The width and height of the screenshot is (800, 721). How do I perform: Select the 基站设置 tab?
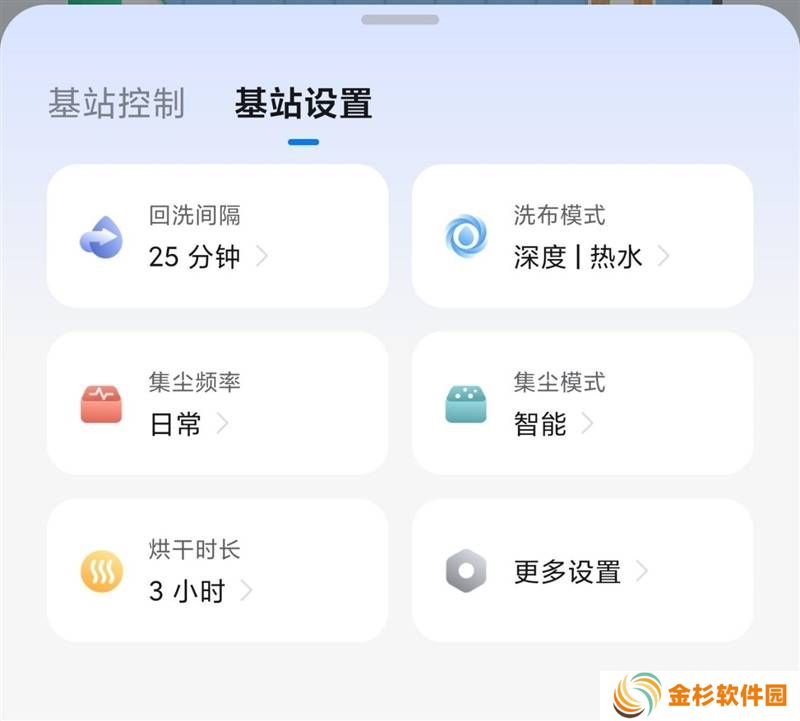click(303, 104)
